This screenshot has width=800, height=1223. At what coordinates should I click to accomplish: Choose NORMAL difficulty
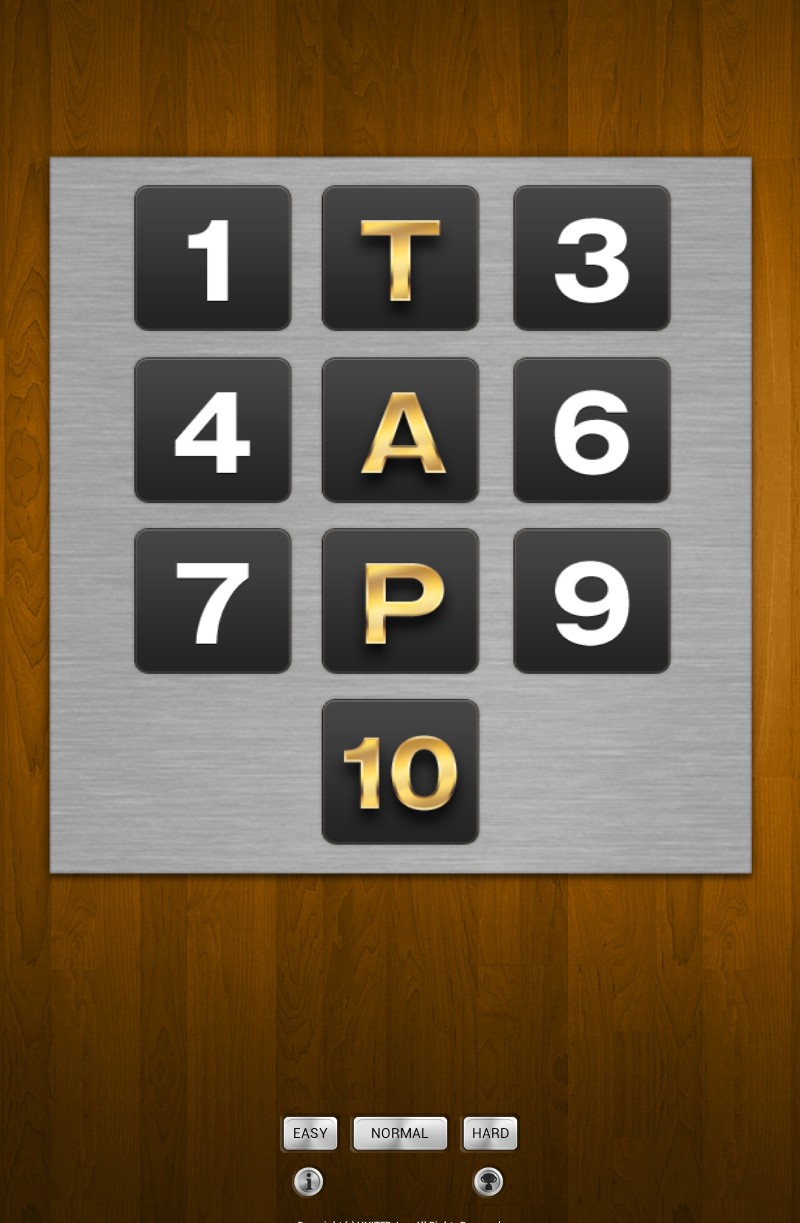click(x=400, y=1133)
